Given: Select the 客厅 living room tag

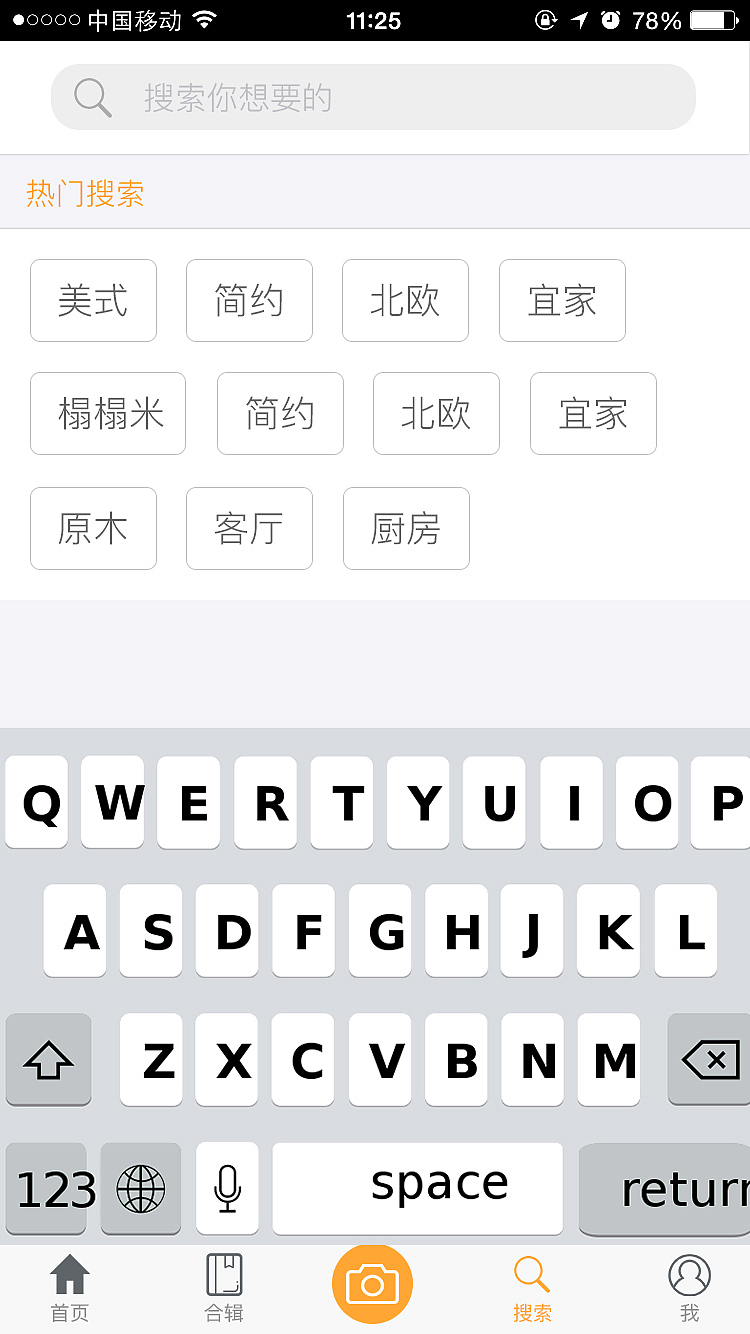Looking at the screenshot, I should click(249, 528).
